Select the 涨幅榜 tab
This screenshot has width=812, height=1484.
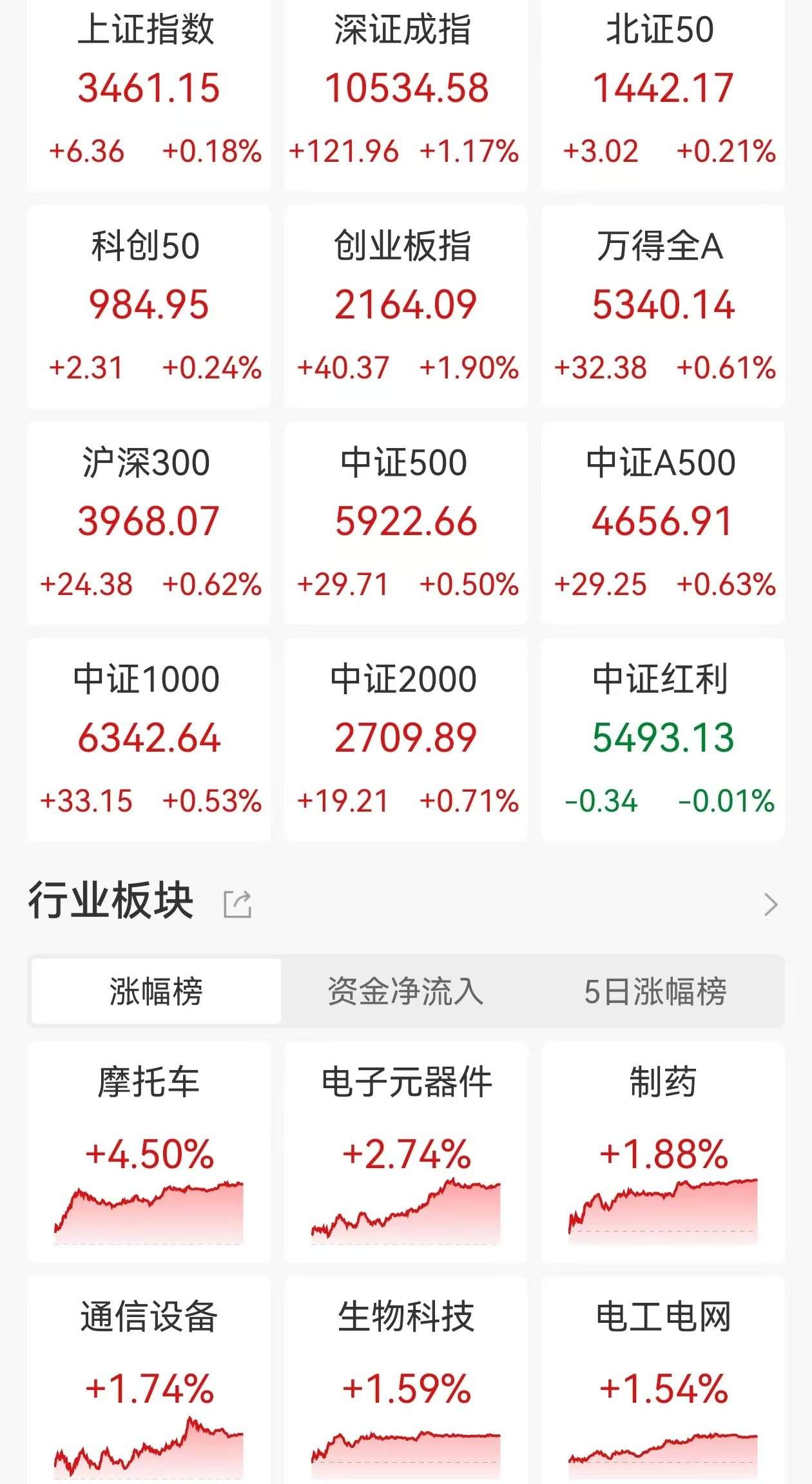pos(156,991)
